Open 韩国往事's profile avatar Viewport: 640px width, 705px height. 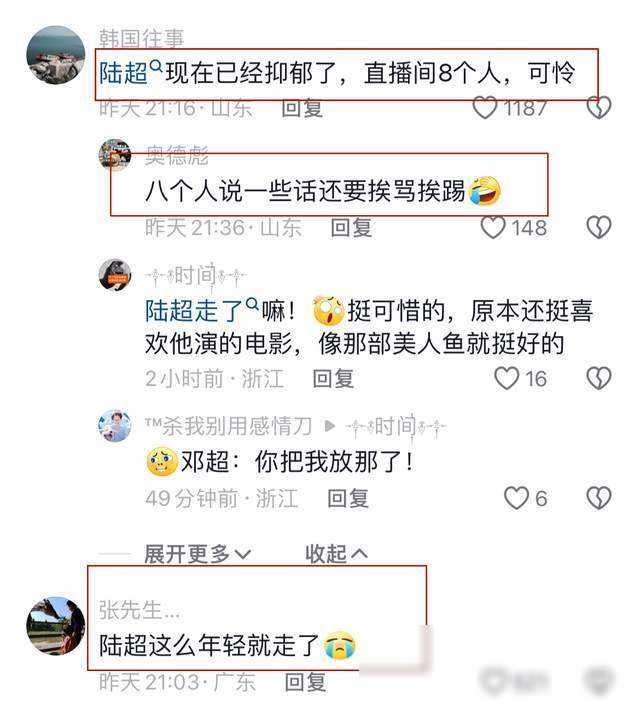coord(55,56)
